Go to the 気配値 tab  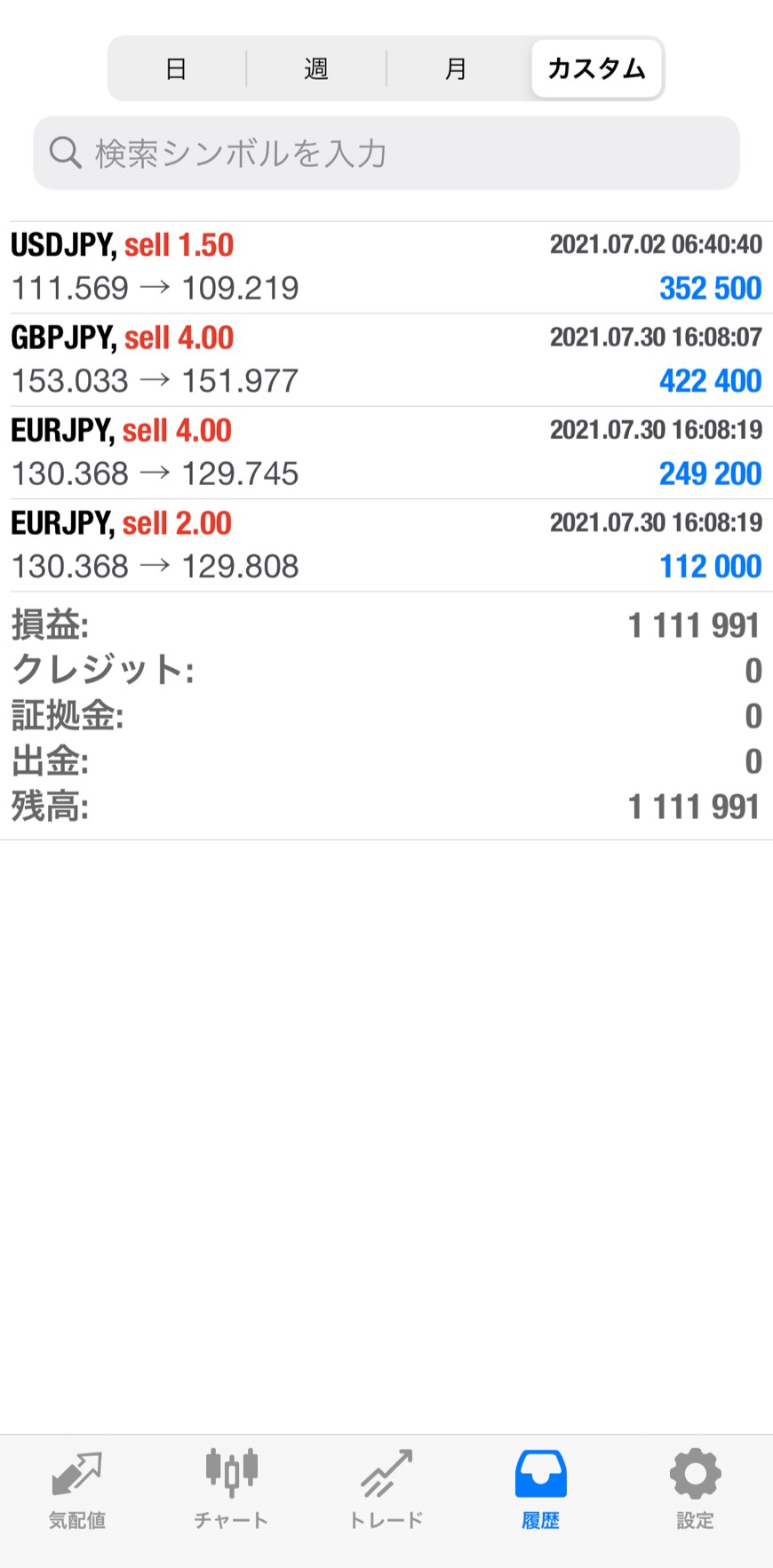click(x=77, y=1490)
